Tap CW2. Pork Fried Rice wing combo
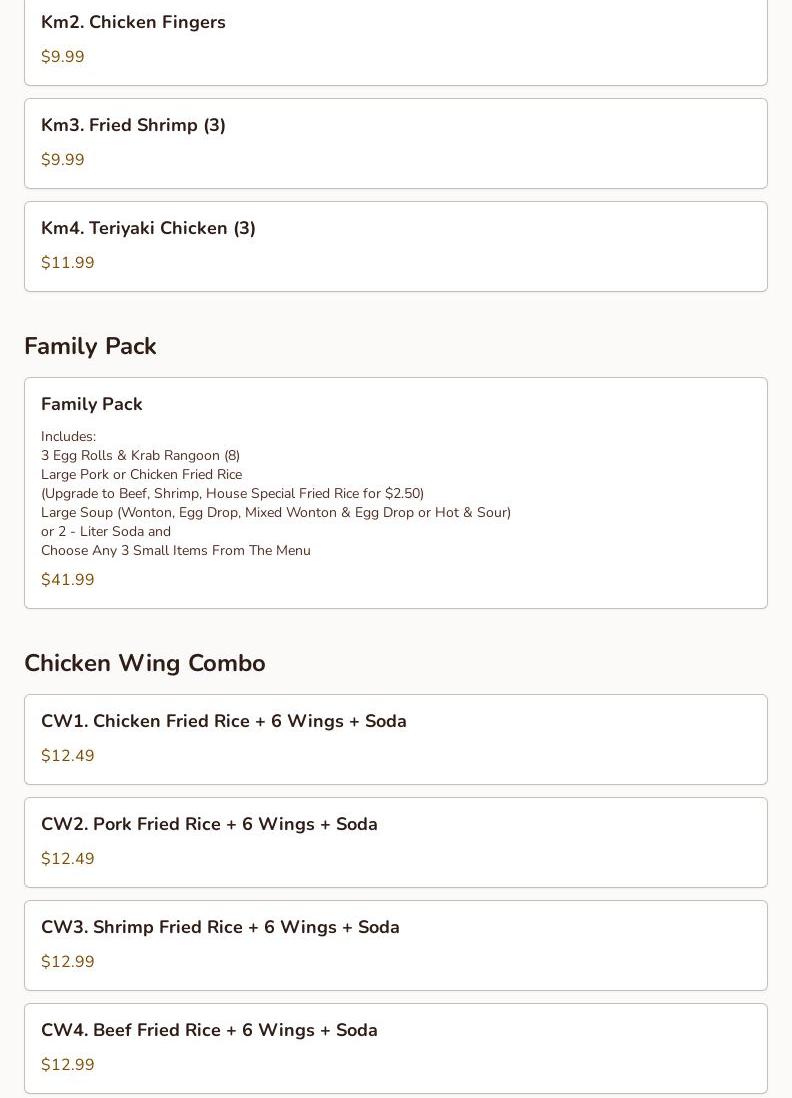Viewport: 792px width, 1098px height. pos(395,842)
